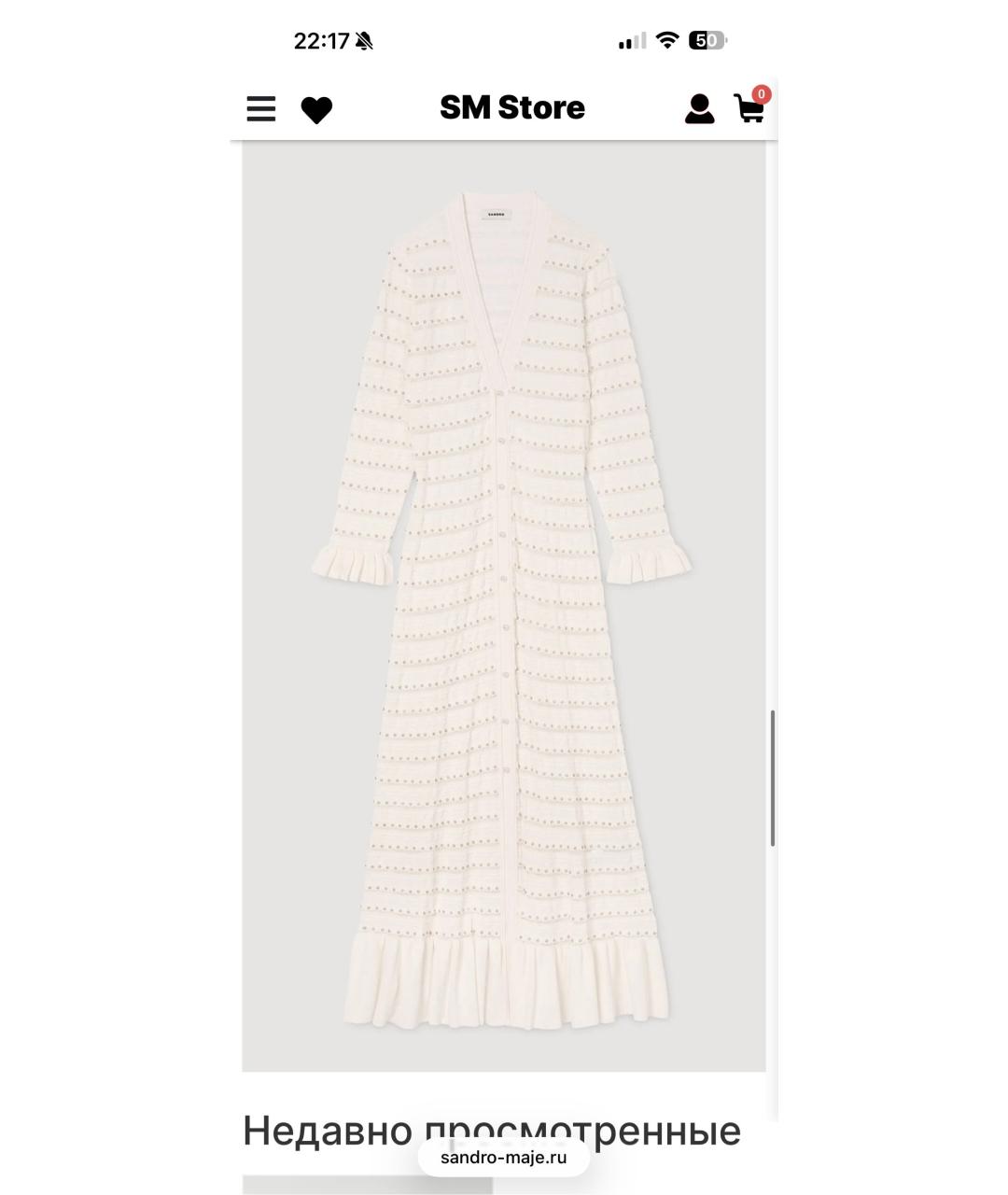
Task: Open the shopping cart
Action: click(750, 108)
